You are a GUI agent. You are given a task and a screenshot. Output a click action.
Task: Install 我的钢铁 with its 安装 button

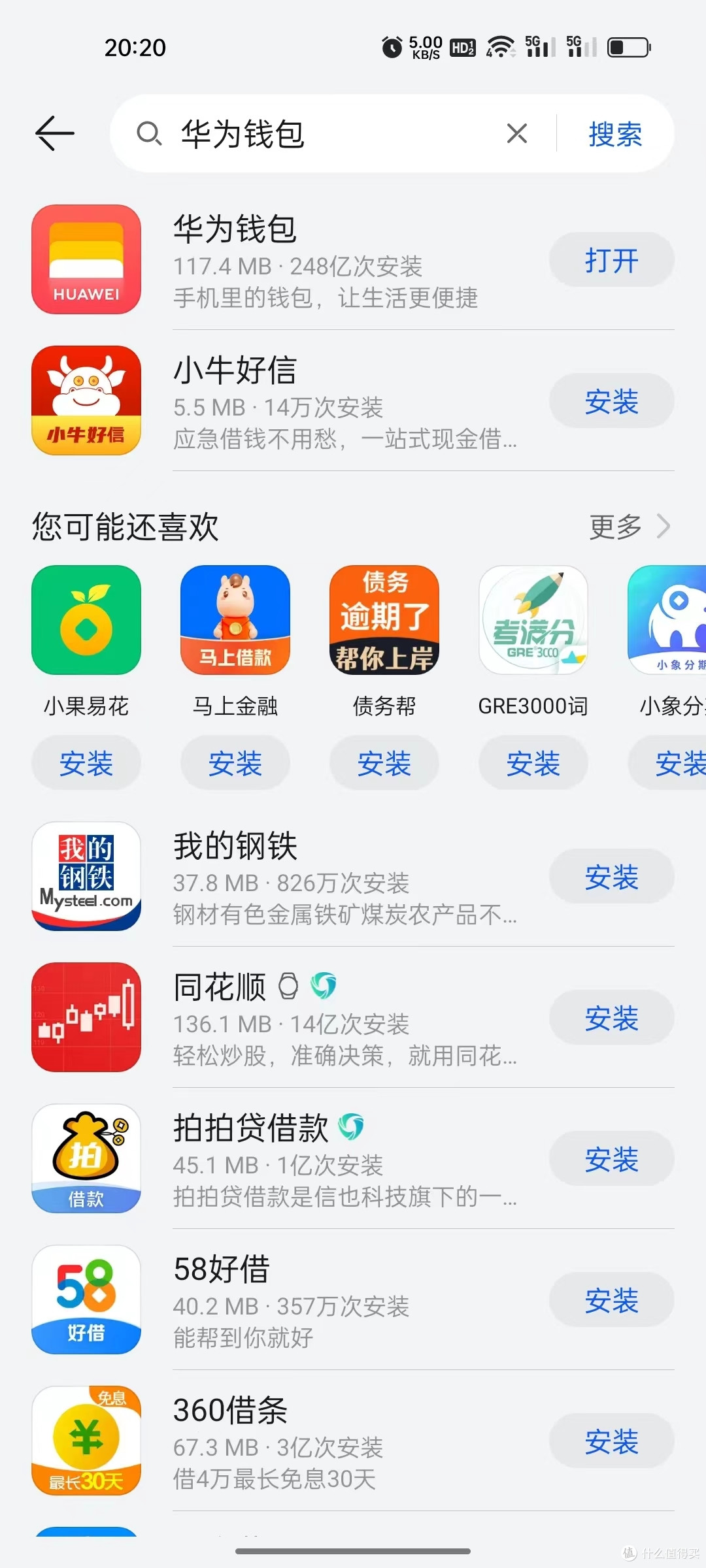tap(611, 877)
